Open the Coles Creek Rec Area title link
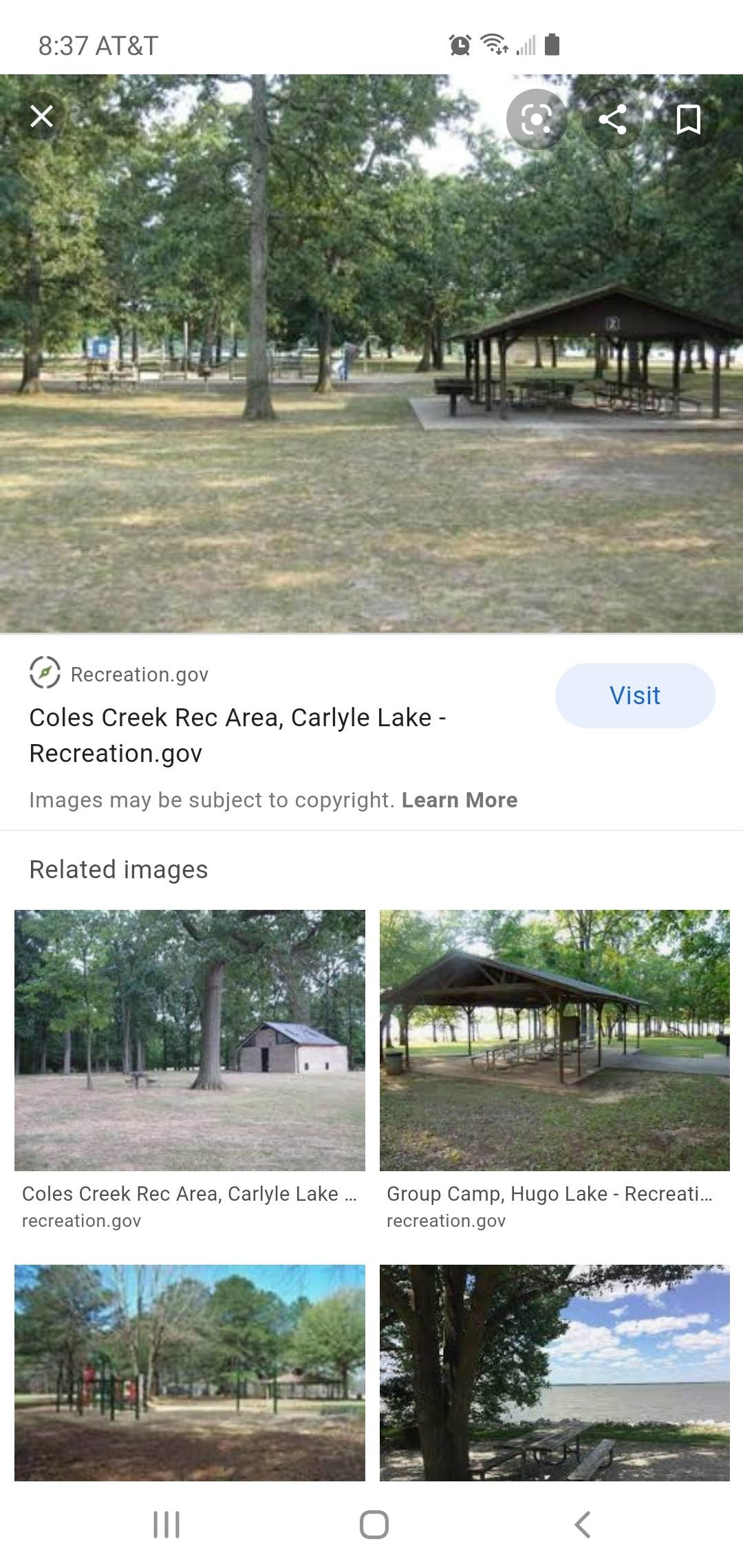This screenshot has width=743, height=1568. click(237, 735)
